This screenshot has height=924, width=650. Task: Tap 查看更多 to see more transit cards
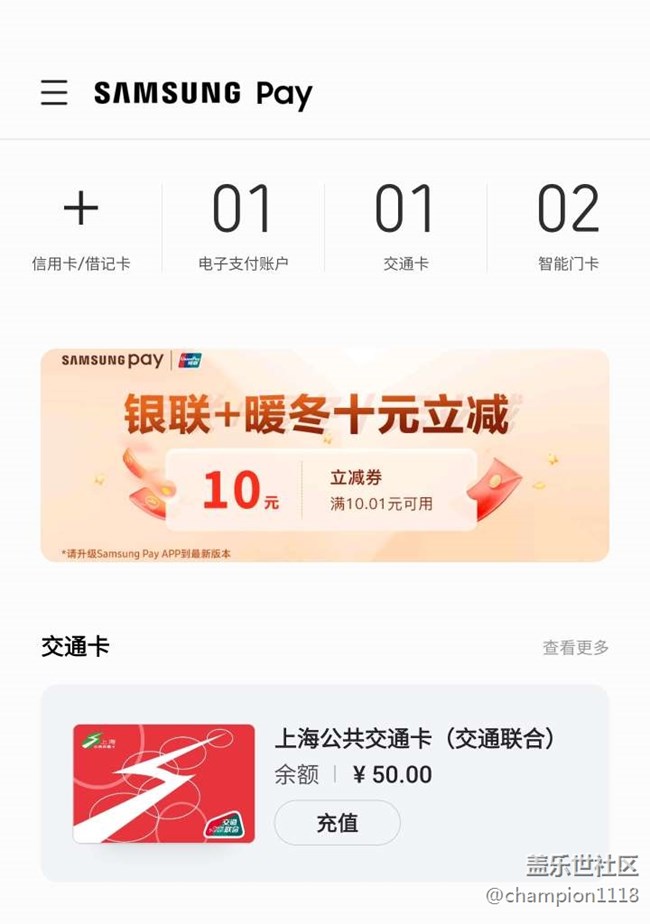click(575, 648)
